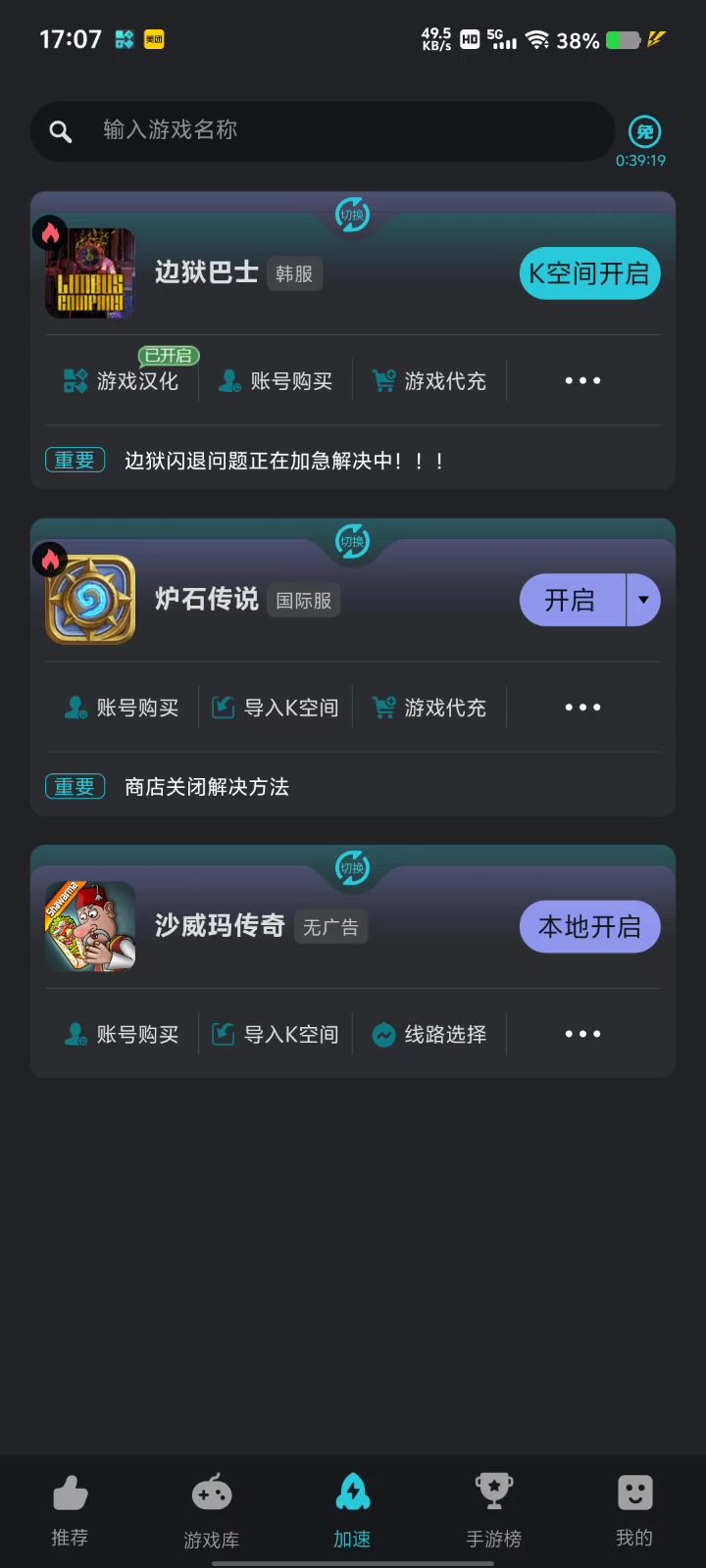Tap the 切换 icon above 沙威玛传奇
This screenshot has height=1568, width=706.
click(352, 867)
